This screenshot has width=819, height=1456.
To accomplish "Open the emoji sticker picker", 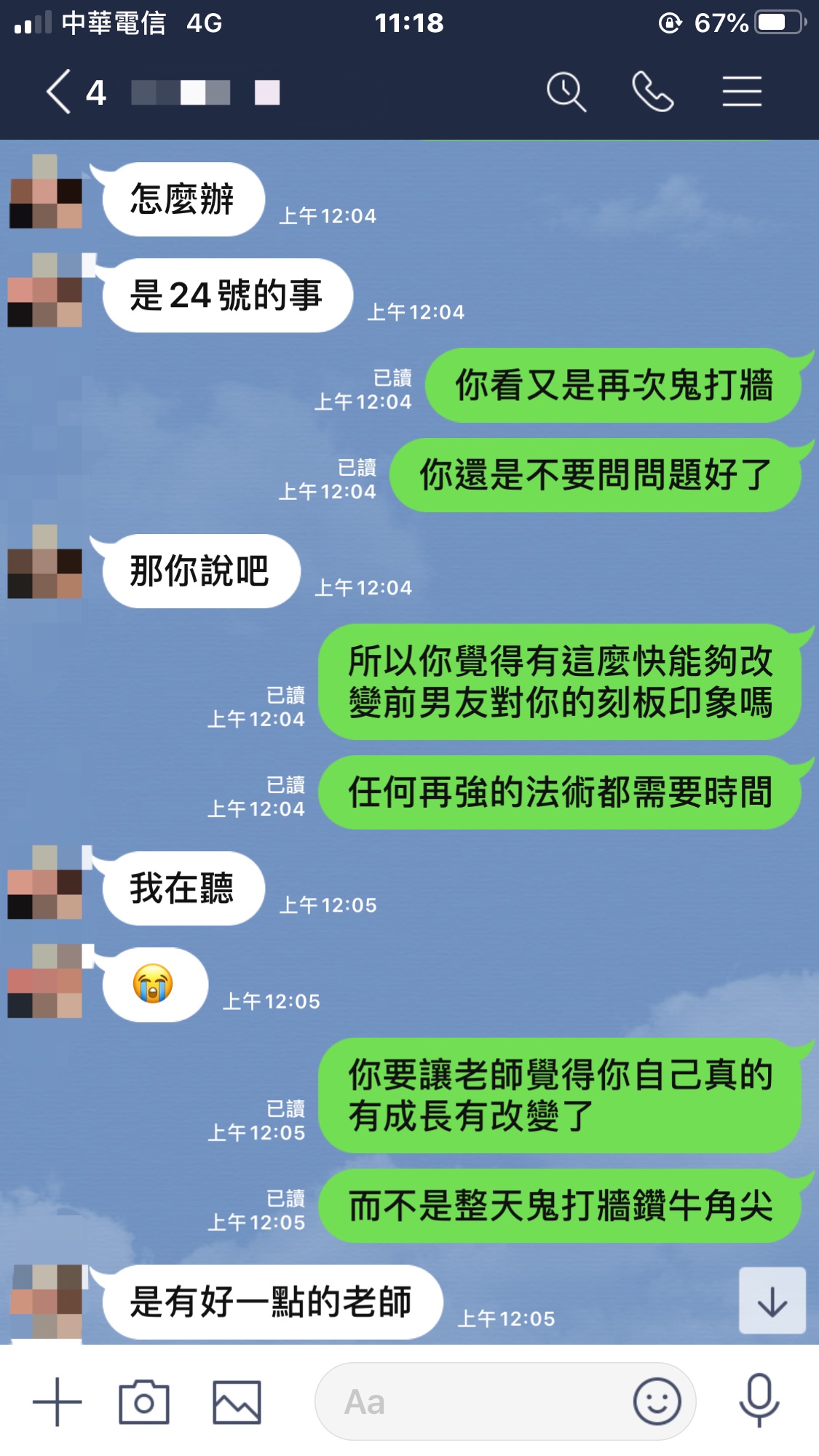I will coord(657,1401).
